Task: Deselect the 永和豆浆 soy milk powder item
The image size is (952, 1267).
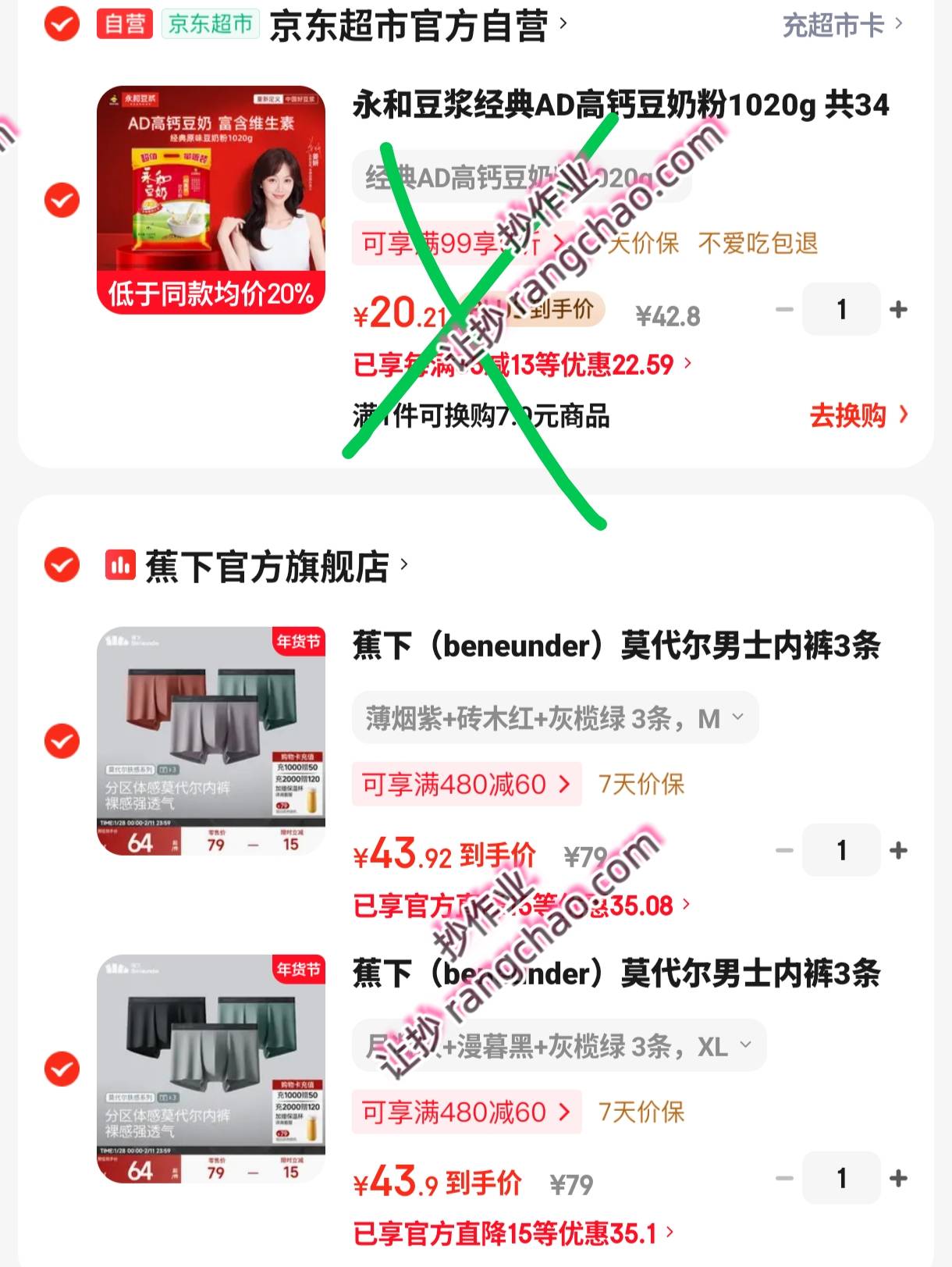Action: point(62,201)
